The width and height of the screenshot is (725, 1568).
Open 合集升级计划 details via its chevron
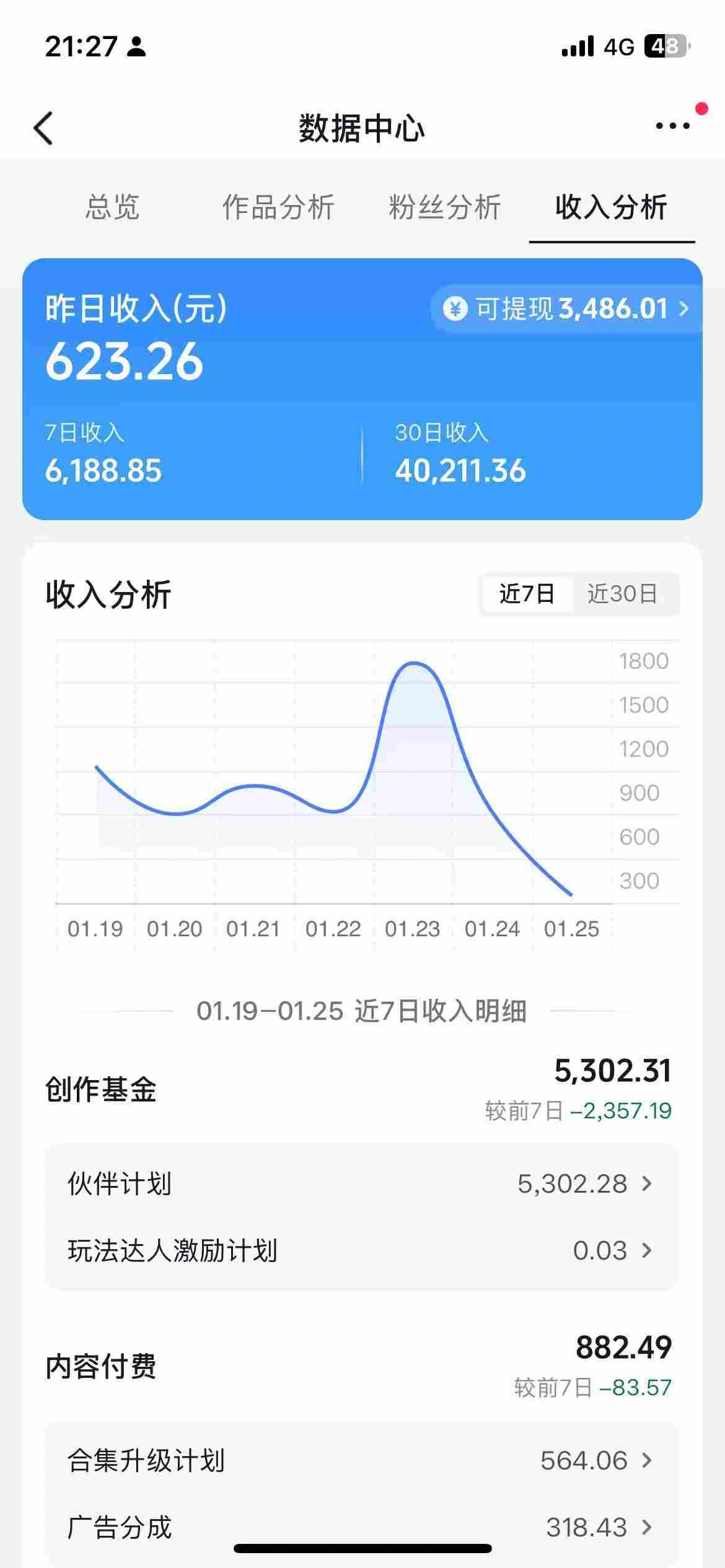tap(646, 1461)
